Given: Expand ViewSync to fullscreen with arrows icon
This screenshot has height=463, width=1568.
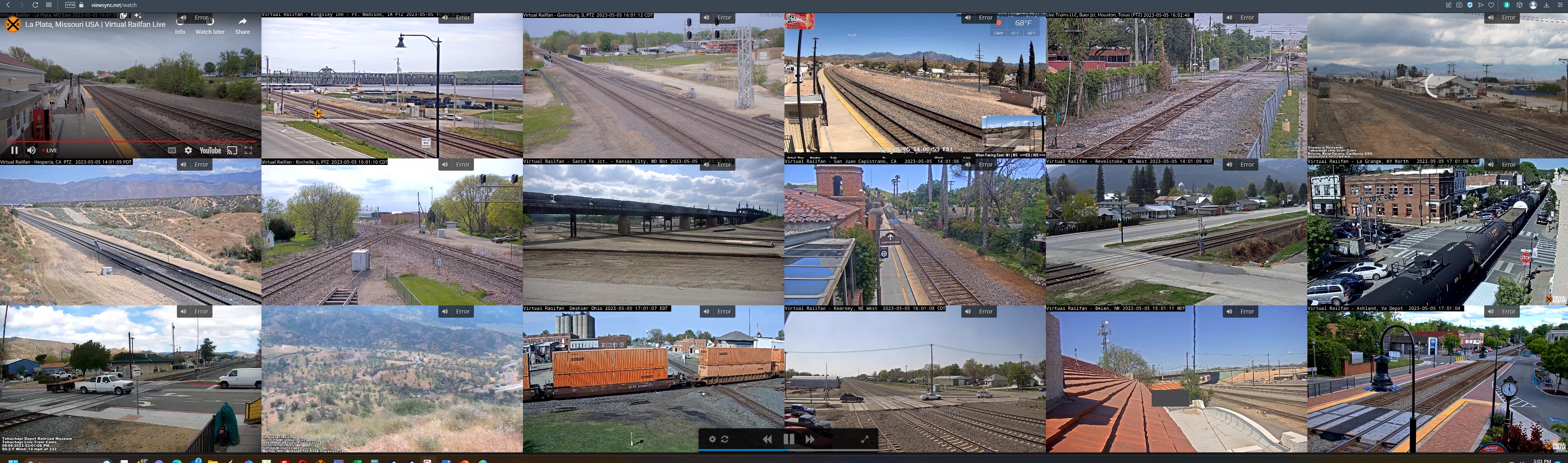Looking at the screenshot, I should pyautogui.click(x=864, y=439).
